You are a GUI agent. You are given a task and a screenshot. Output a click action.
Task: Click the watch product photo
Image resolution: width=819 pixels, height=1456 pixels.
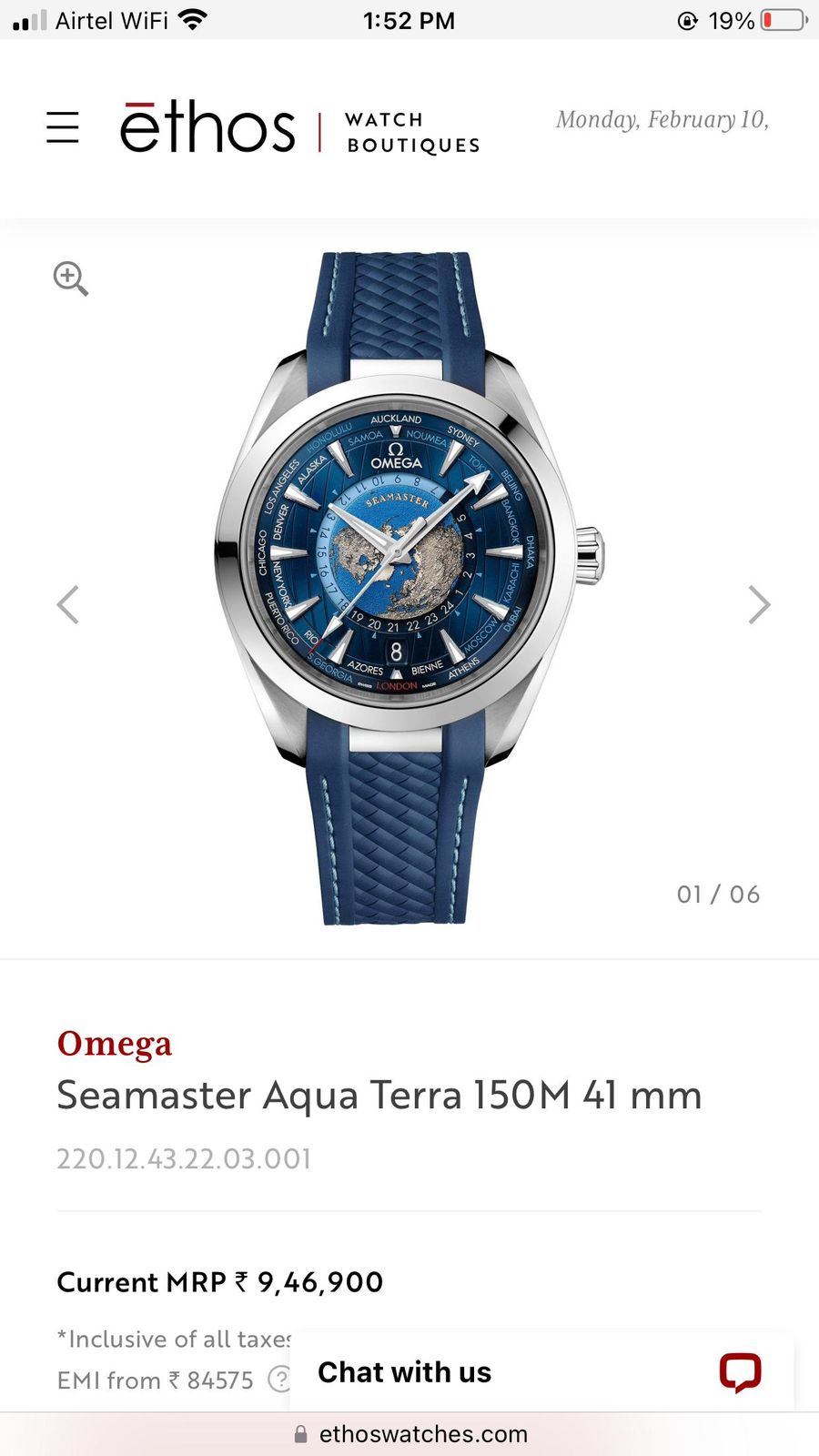pyautogui.click(x=409, y=582)
